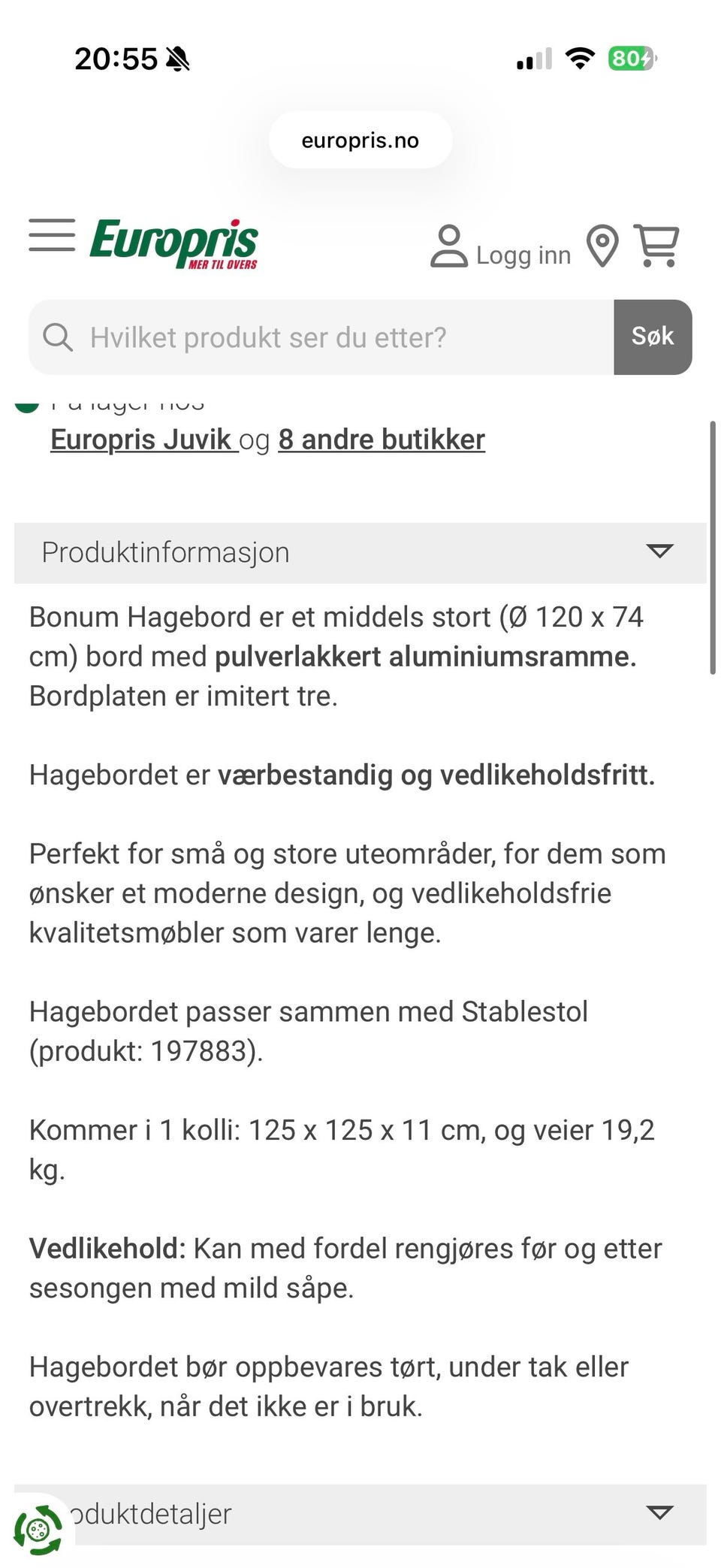This screenshot has height=1568, width=721.
Task: Tap the muted notifications bell icon
Action: pos(176,57)
